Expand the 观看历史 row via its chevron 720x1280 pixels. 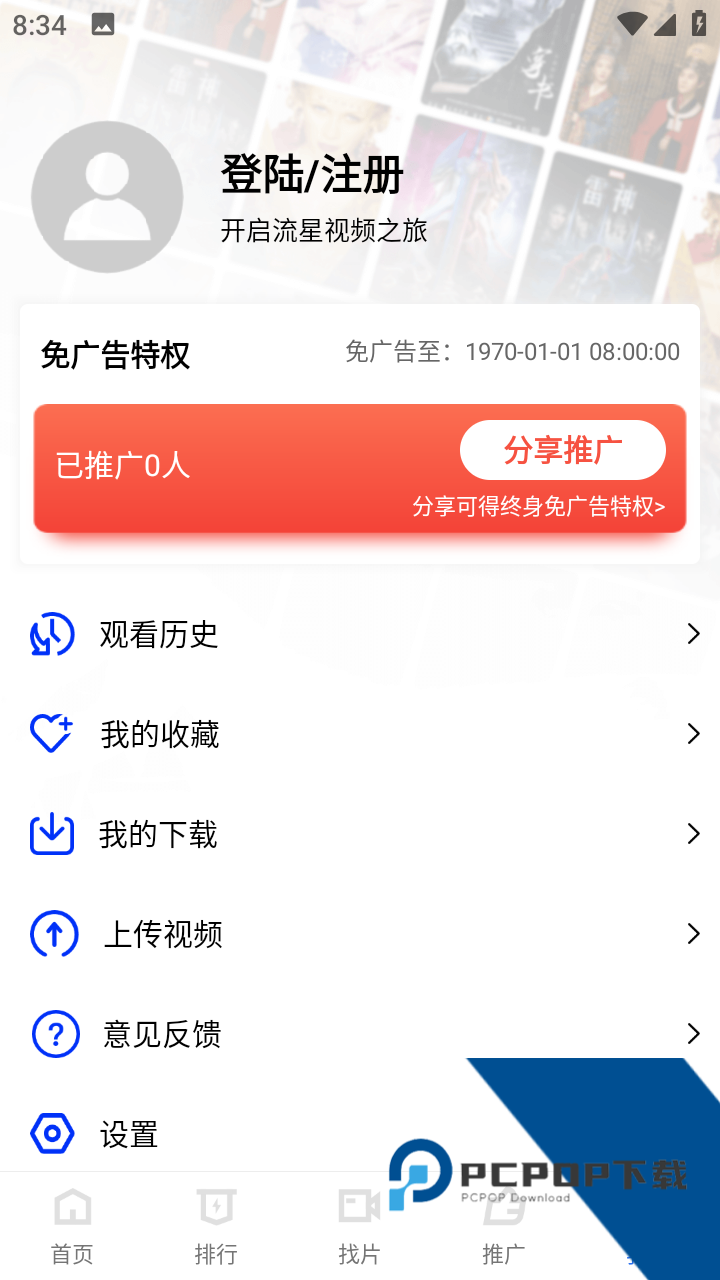(x=693, y=633)
